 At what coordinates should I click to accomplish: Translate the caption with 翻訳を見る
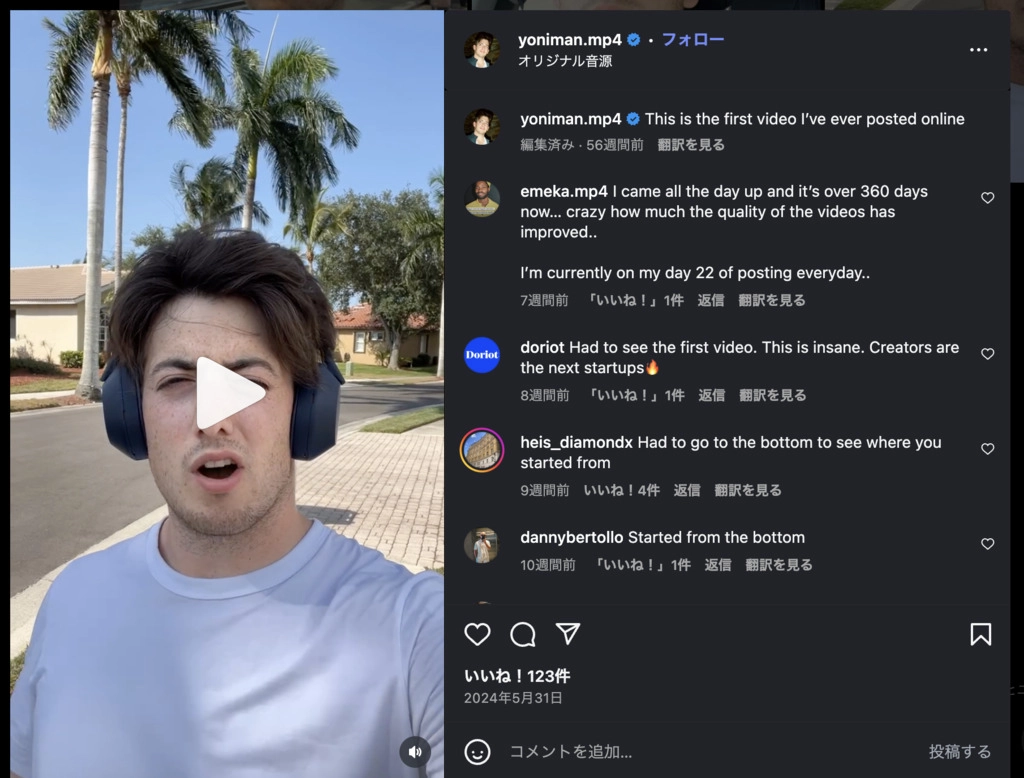pos(691,145)
